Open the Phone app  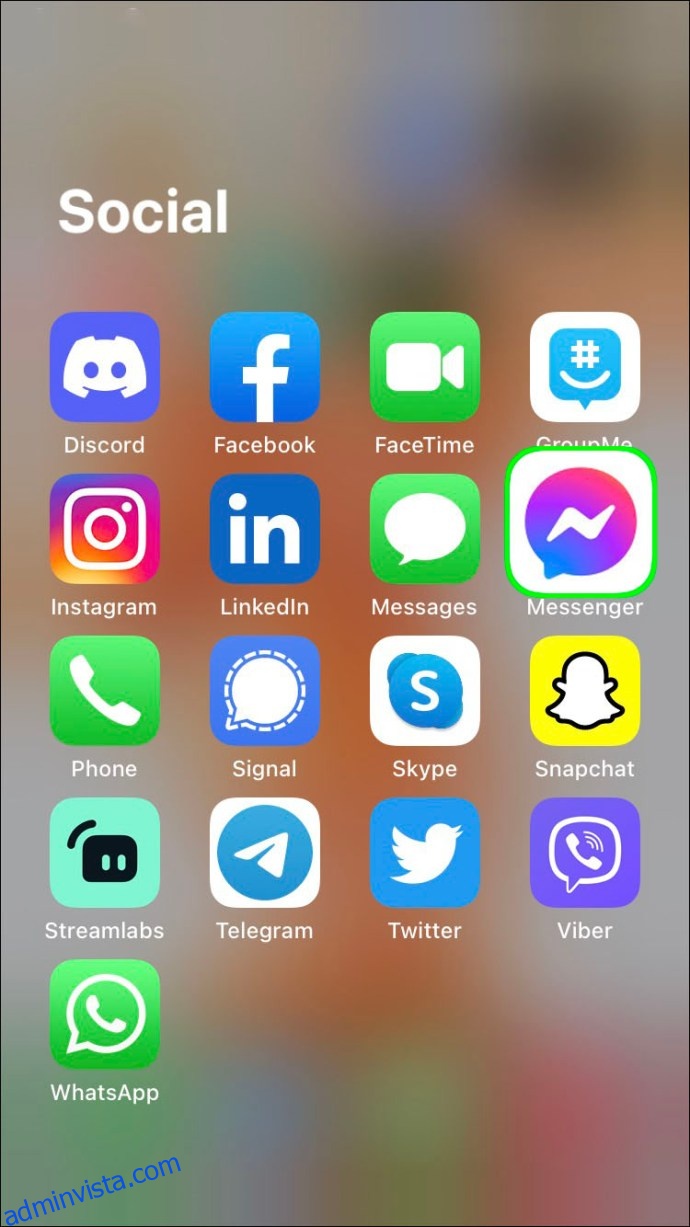tap(104, 690)
